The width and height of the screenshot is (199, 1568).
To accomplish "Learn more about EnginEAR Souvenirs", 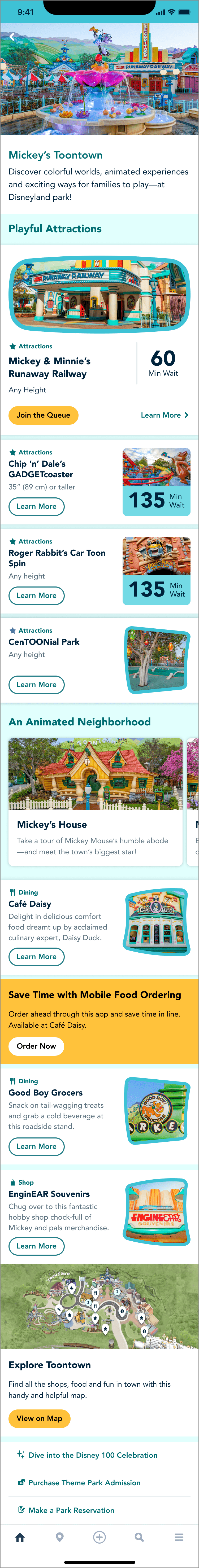I will pyautogui.click(x=37, y=1246).
